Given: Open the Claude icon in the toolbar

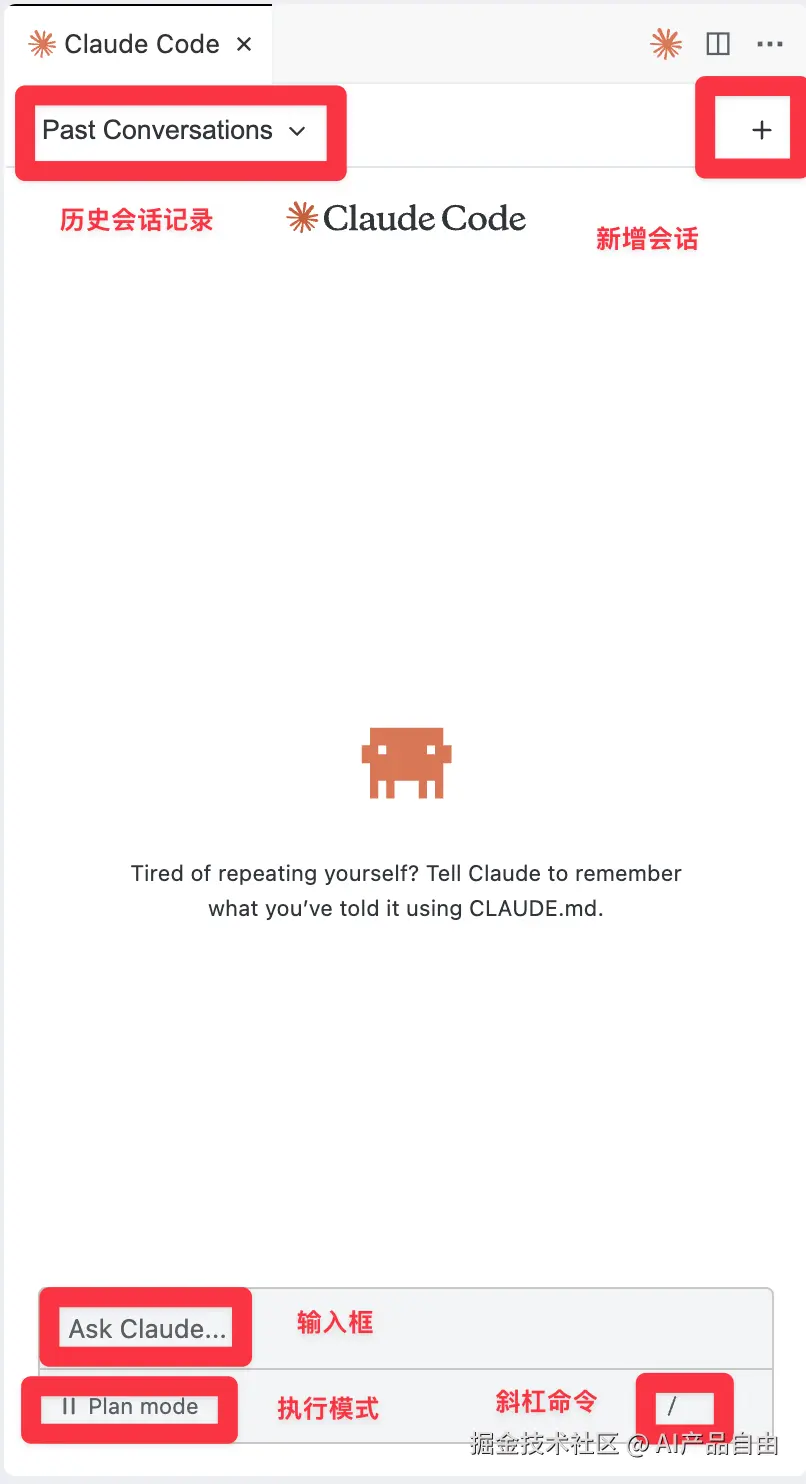Looking at the screenshot, I should tap(666, 44).
